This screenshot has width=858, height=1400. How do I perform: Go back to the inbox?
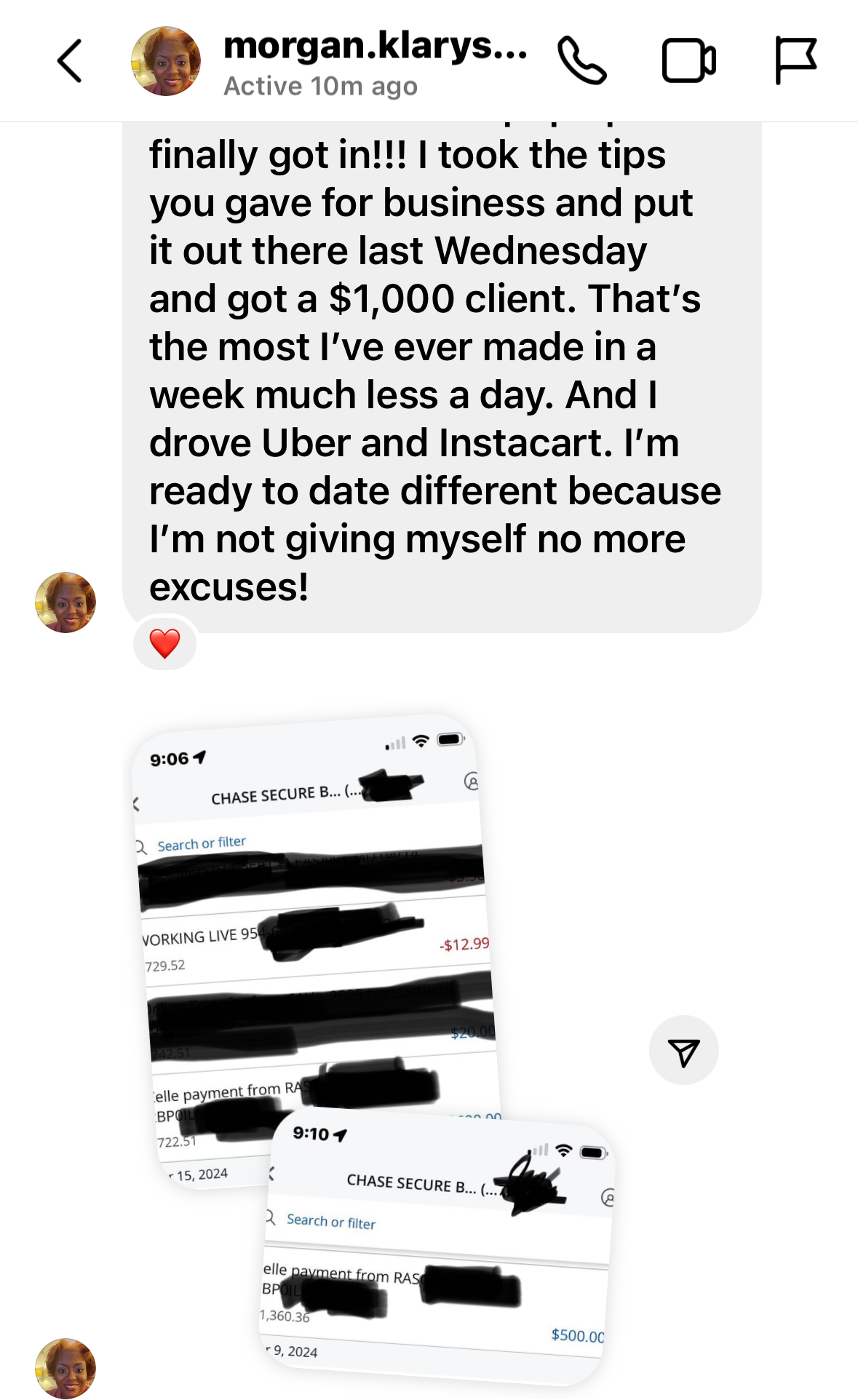pos(70,61)
